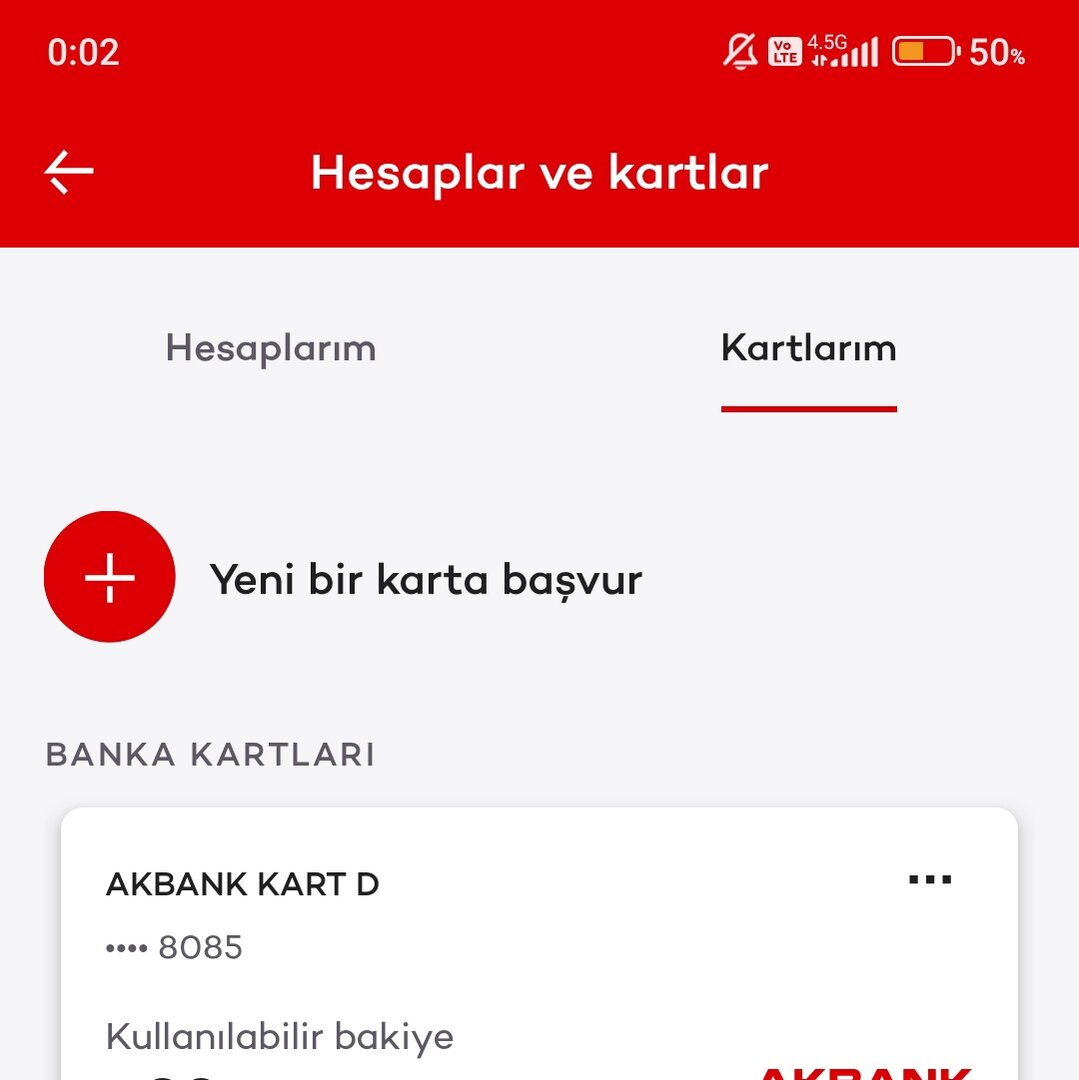Open the three-dot menu on AKBANK KART D
The width and height of the screenshot is (1079, 1080).
tap(929, 879)
